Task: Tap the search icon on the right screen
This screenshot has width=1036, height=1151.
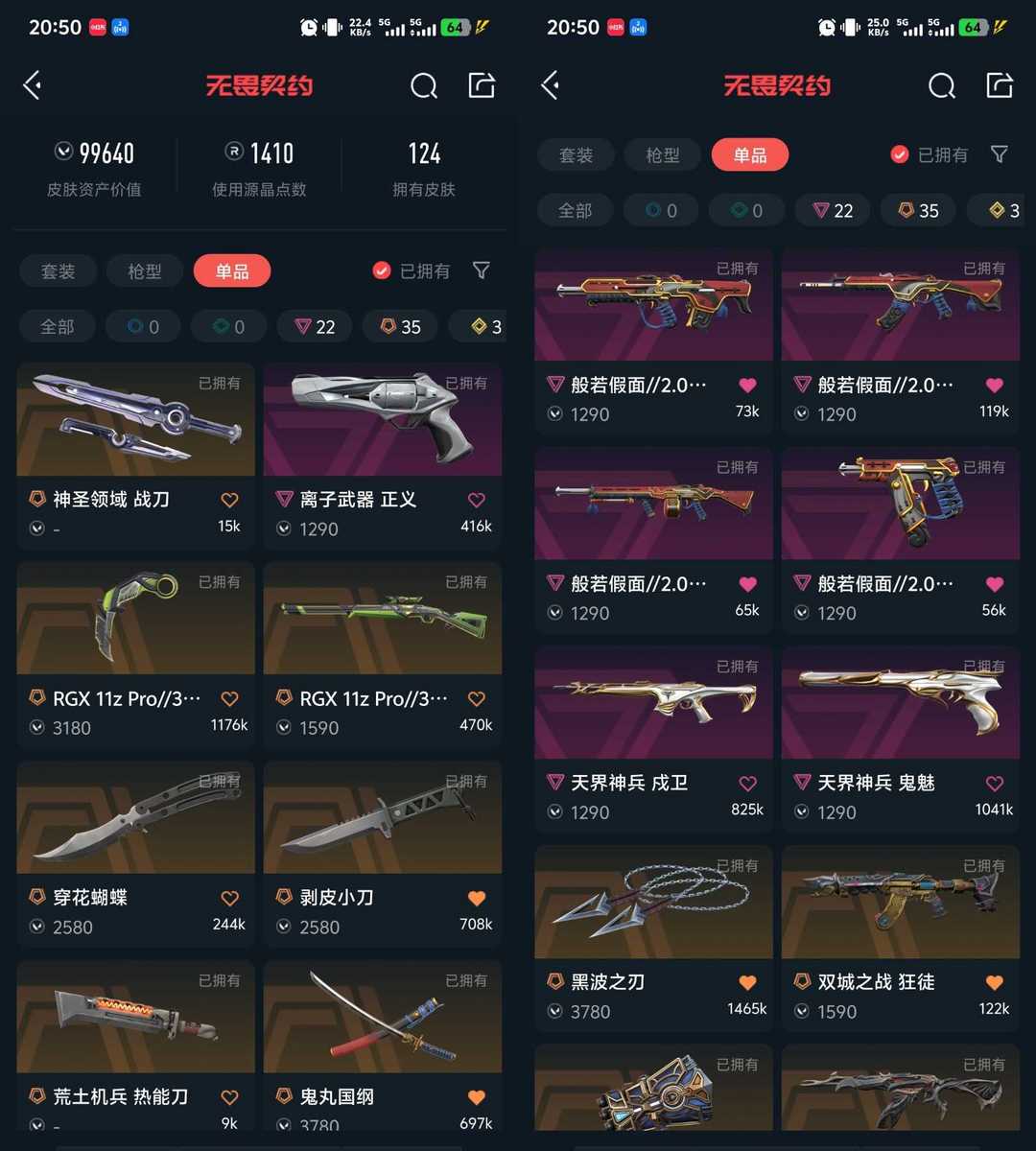Action: pyautogui.click(x=941, y=85)
